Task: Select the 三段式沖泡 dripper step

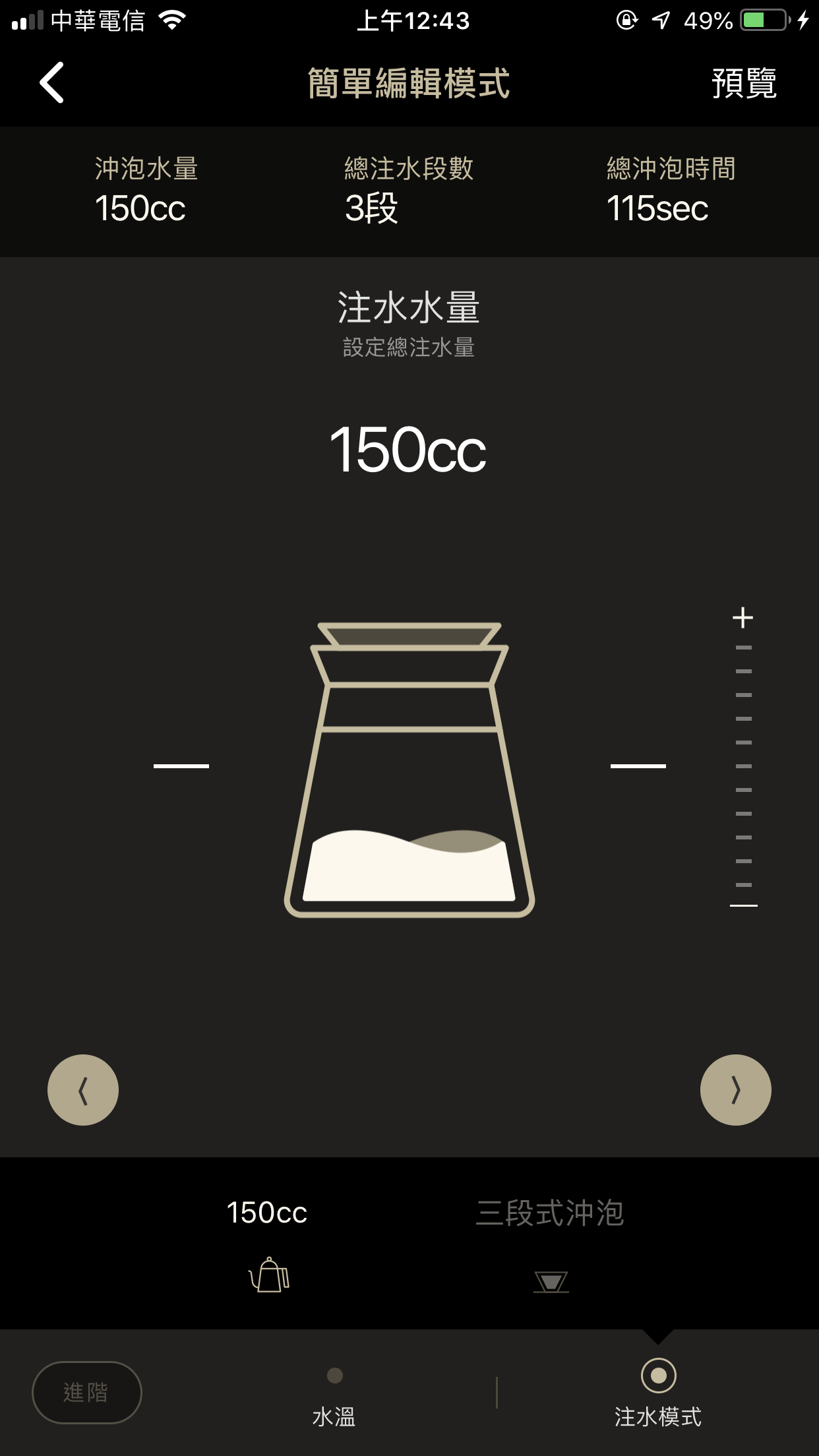Action: point(550,1243)
